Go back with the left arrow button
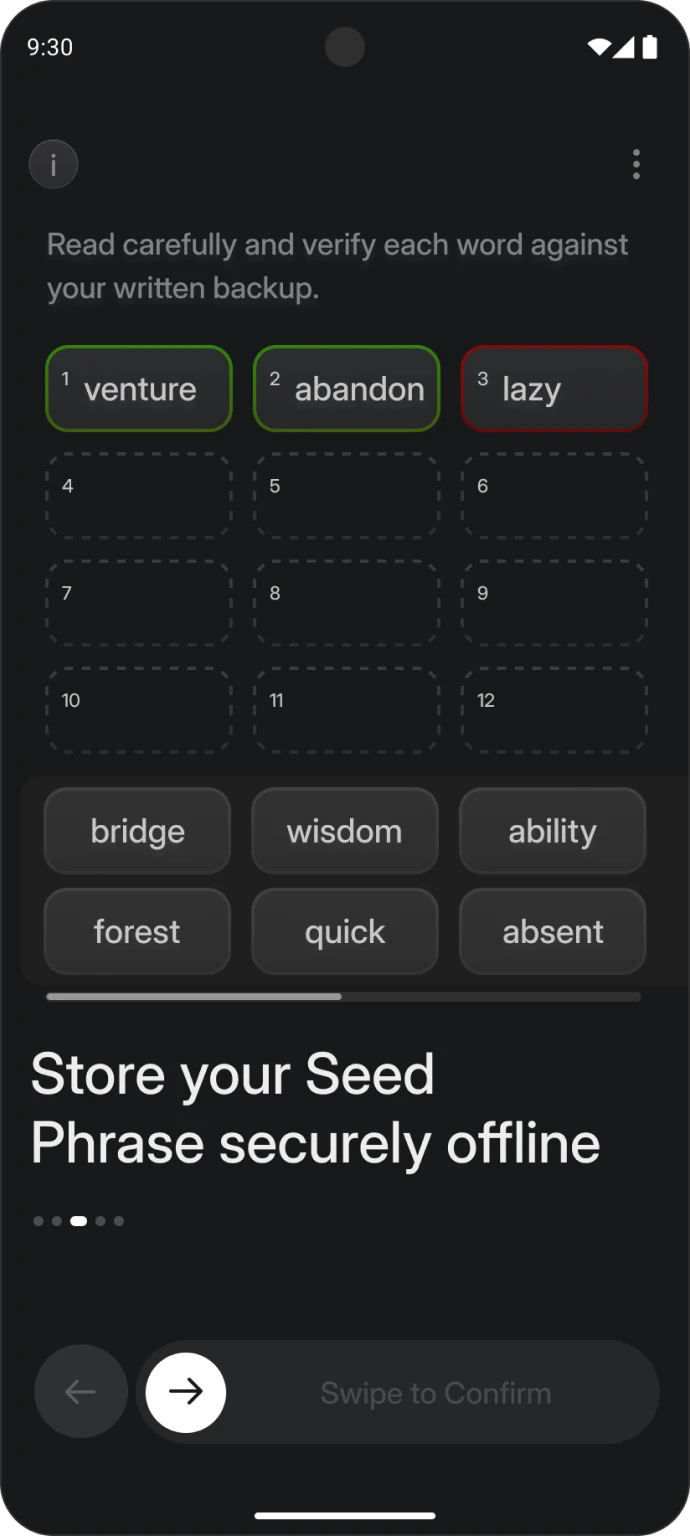The image size is (690, 1536). [80, 1392]
